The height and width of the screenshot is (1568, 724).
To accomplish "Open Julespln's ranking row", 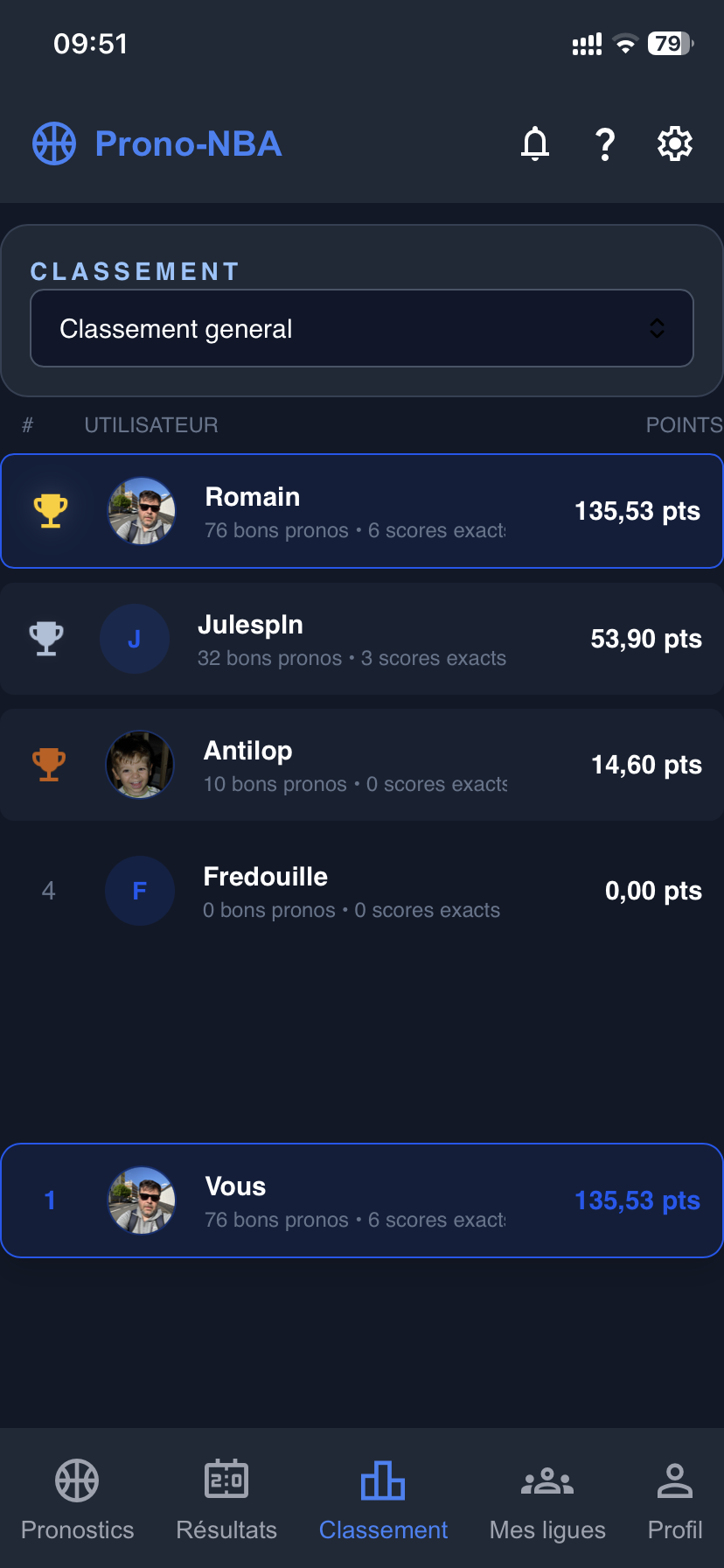I will 362,639.
